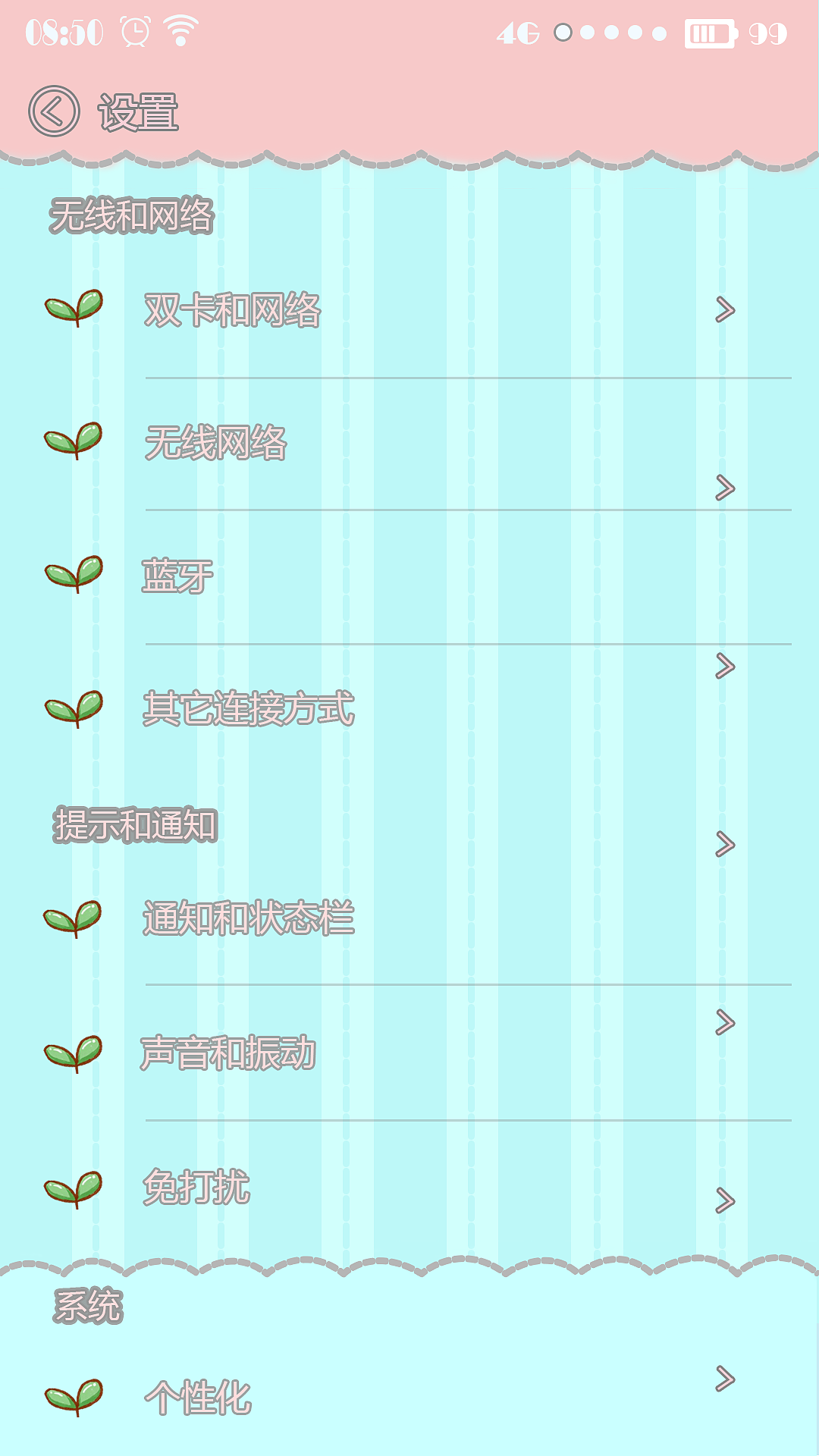The height and width of the screenshot is (1456, 819).
Task: Tap the sprout icon next to 声音和振动
Action: coord(76,1054)
